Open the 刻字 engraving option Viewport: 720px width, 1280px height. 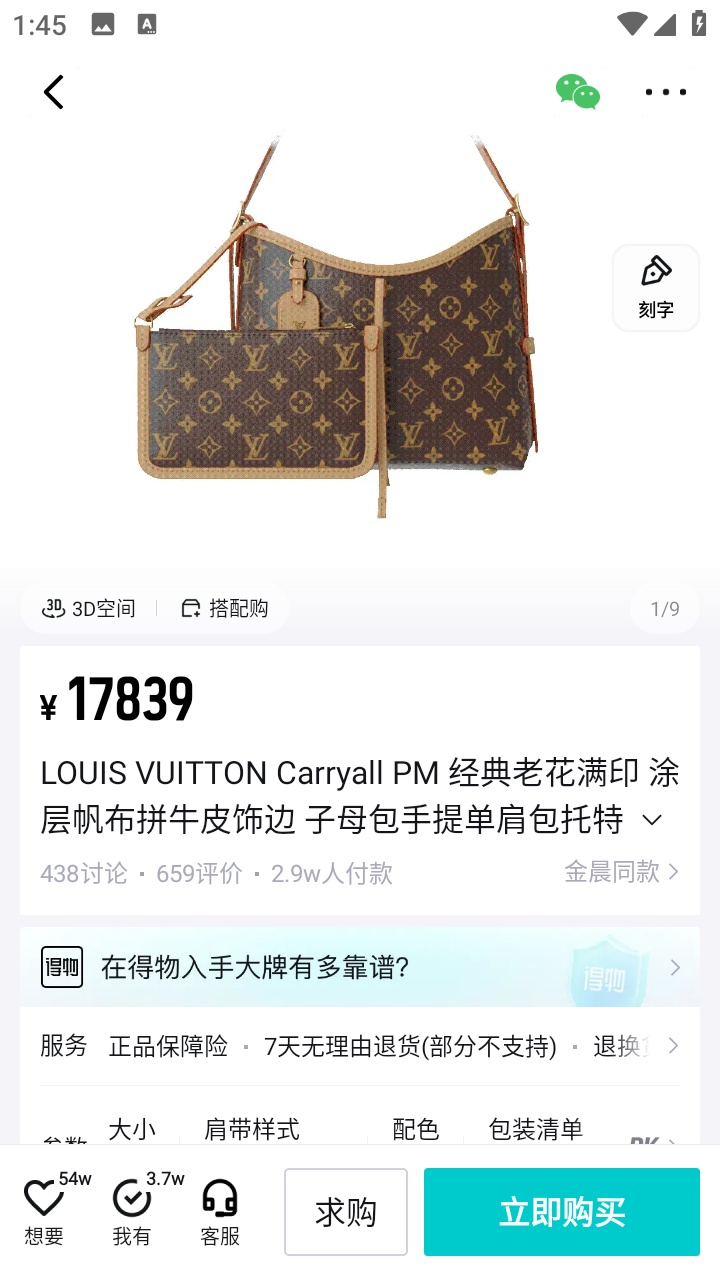(x=656, y=287)
